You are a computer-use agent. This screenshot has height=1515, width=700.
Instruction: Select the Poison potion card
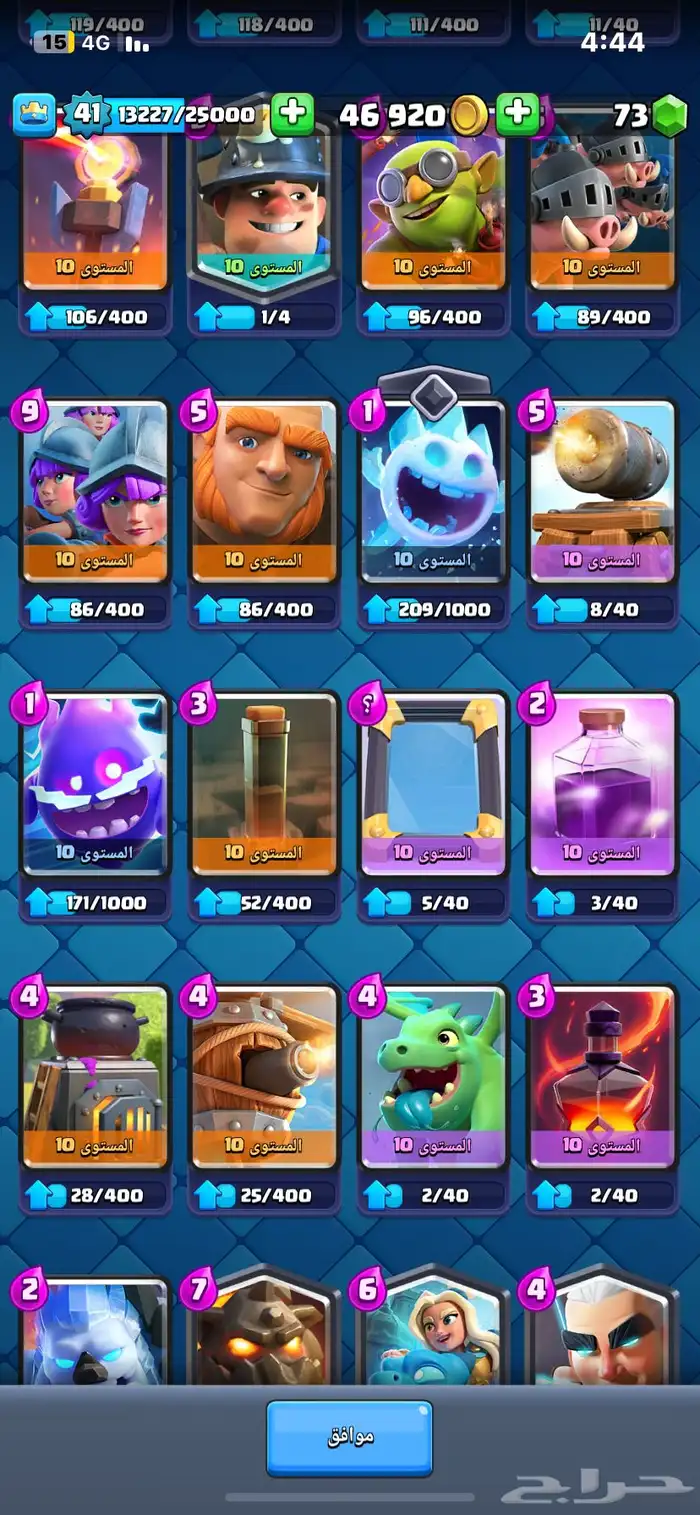pyautogui.click(x=602, y=1076)
